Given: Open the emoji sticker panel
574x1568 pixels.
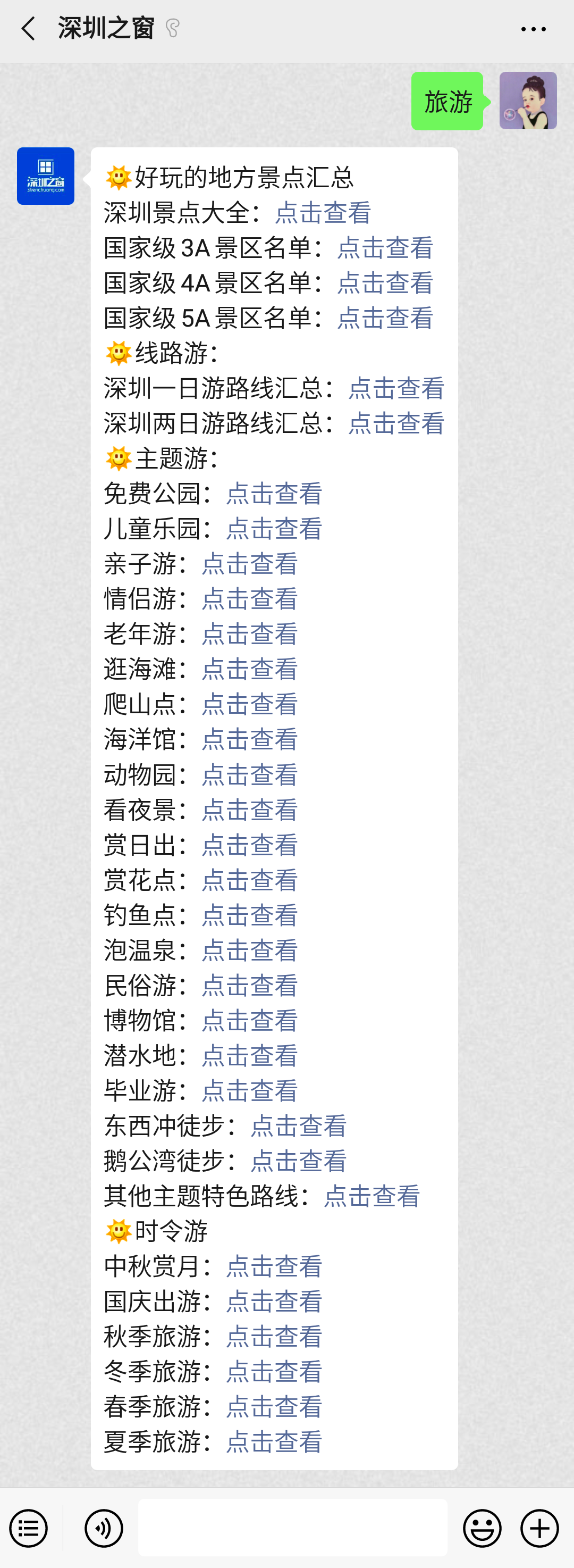Looking at the screenshot, I should click(x=482, y=1529).
